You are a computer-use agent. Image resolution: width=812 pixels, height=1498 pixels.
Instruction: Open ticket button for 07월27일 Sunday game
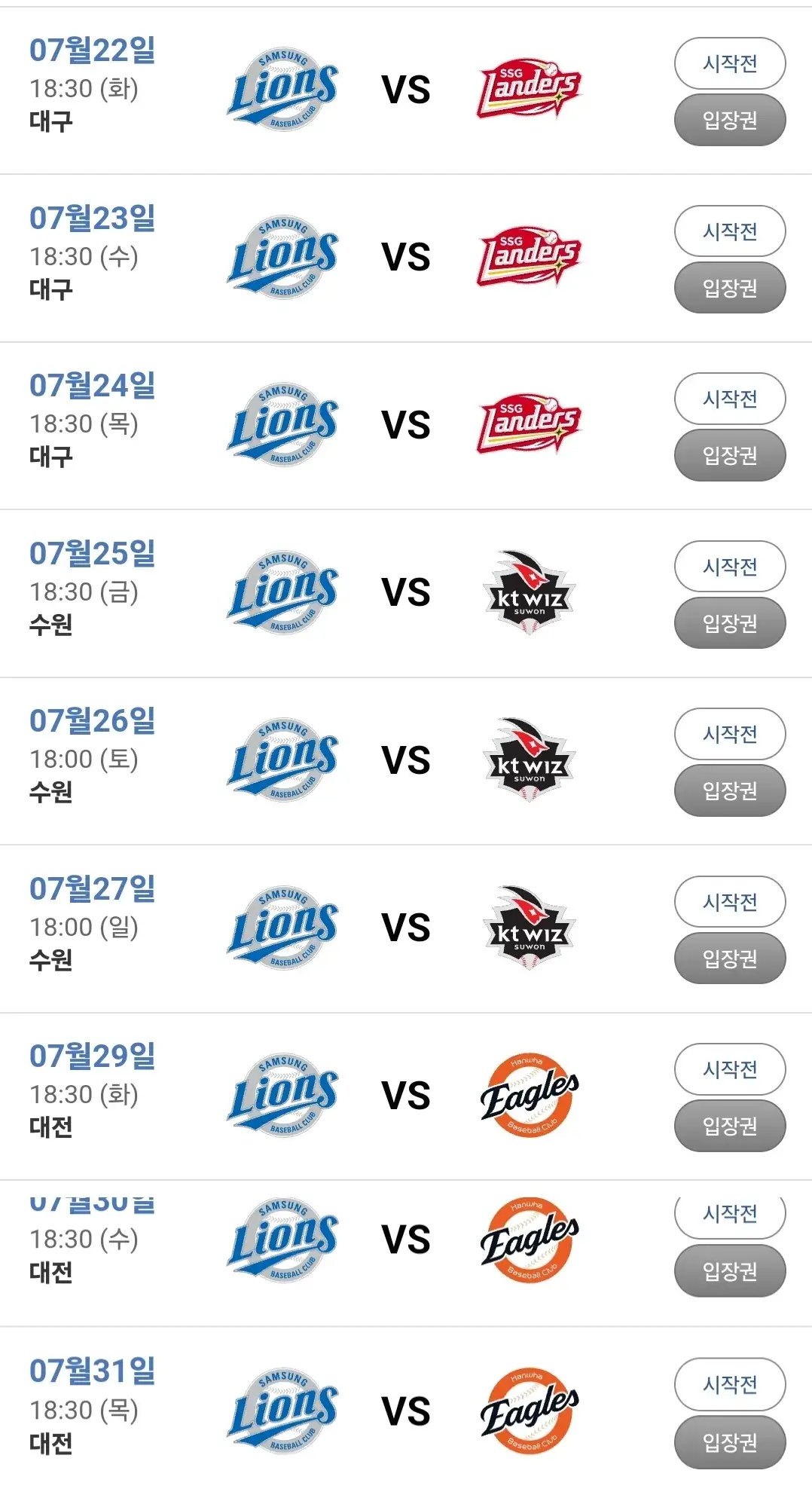point(729,958)
